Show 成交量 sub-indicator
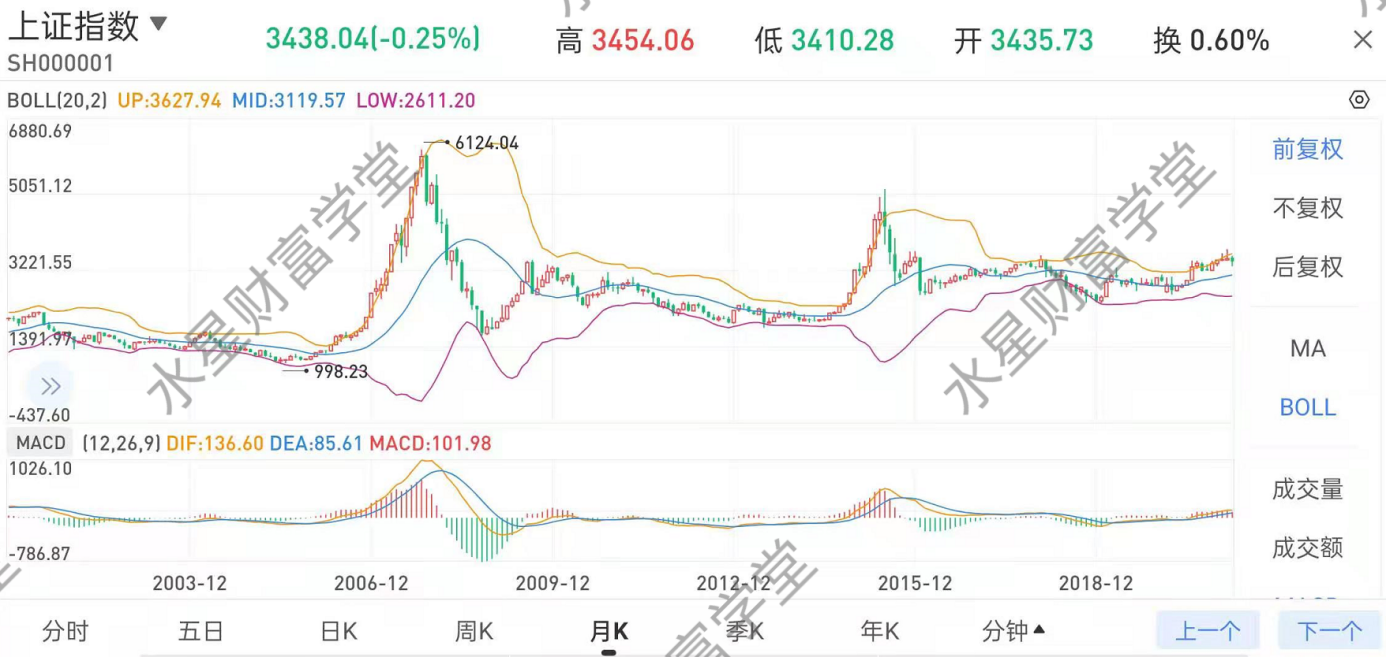Image resolution: width=1386 pixels, height=657 pixels. click(x=1307, y=490)
